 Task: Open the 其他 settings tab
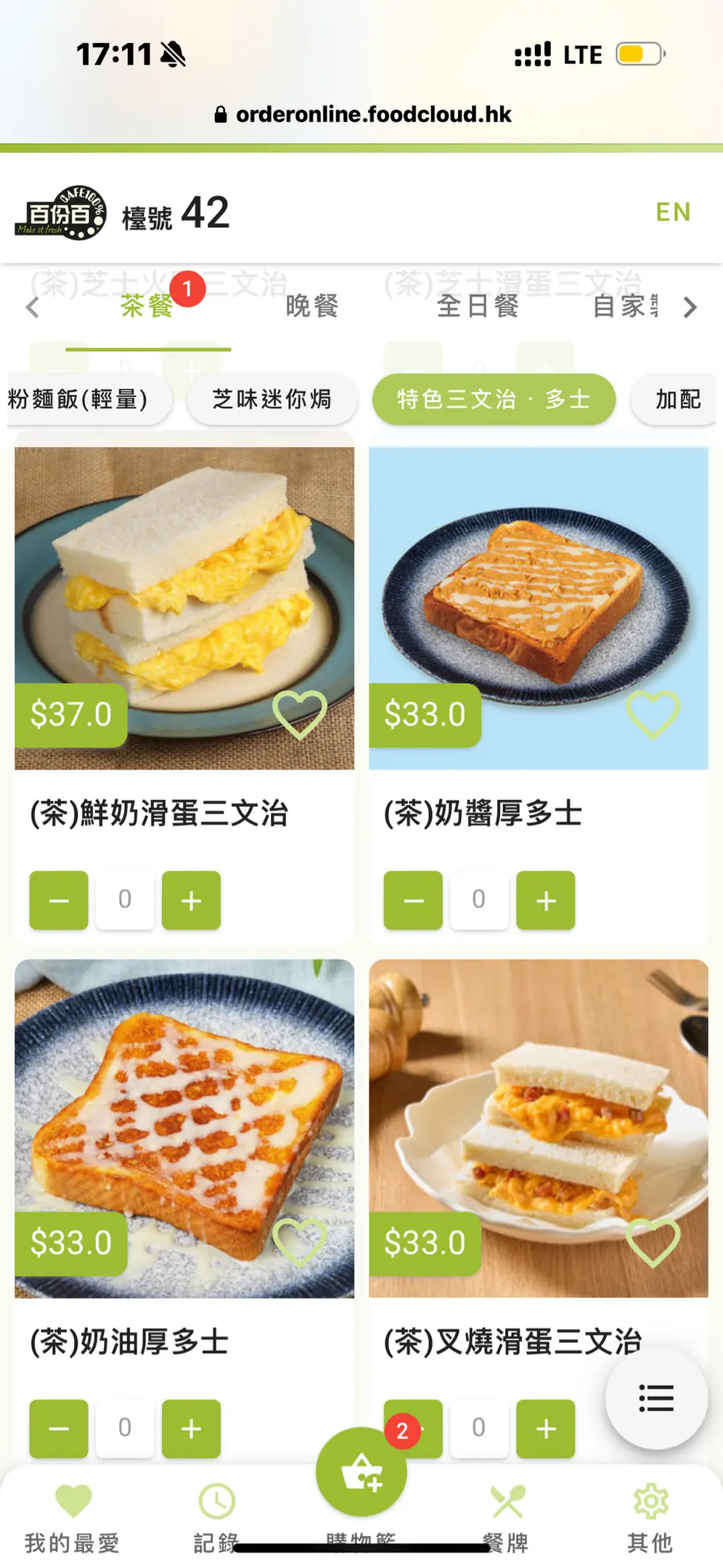pyautogui.click(x=650, y=1517)
